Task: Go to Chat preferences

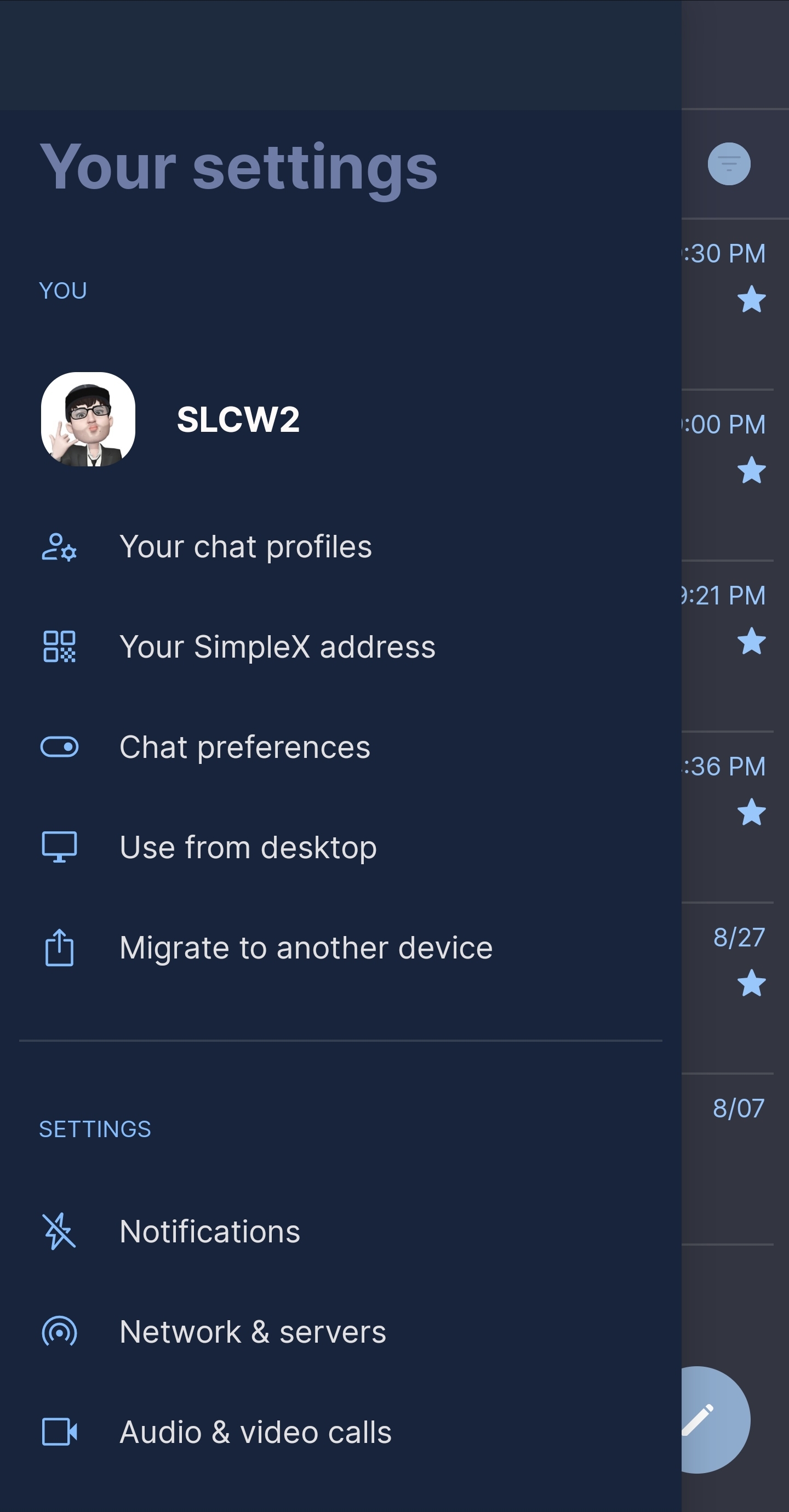Action: (x=244, y=747)
